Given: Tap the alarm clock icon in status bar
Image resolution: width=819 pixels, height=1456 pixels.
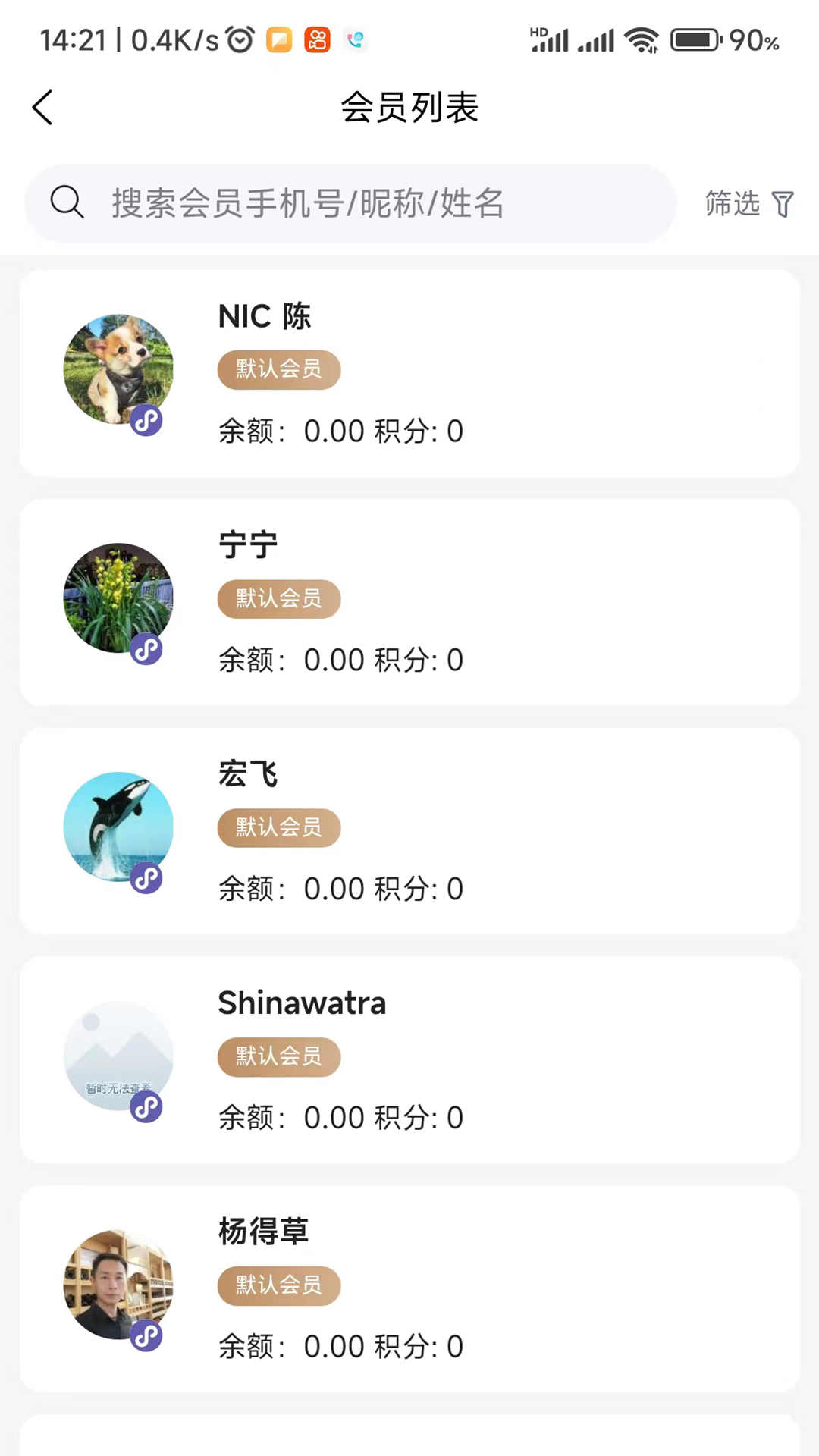Looking at the screenshot, I should point(240,39).
